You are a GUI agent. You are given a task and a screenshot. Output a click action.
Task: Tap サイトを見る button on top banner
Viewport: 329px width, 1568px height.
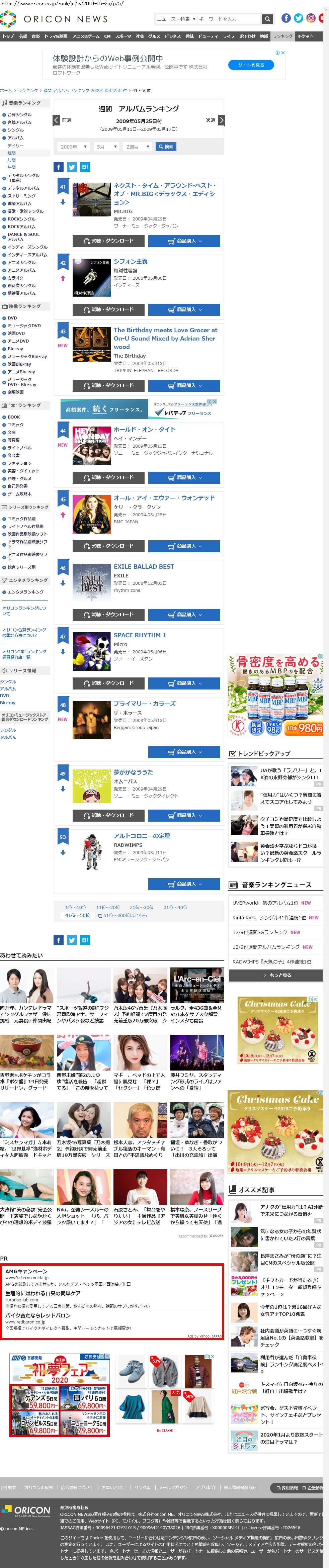click(250, 65)
